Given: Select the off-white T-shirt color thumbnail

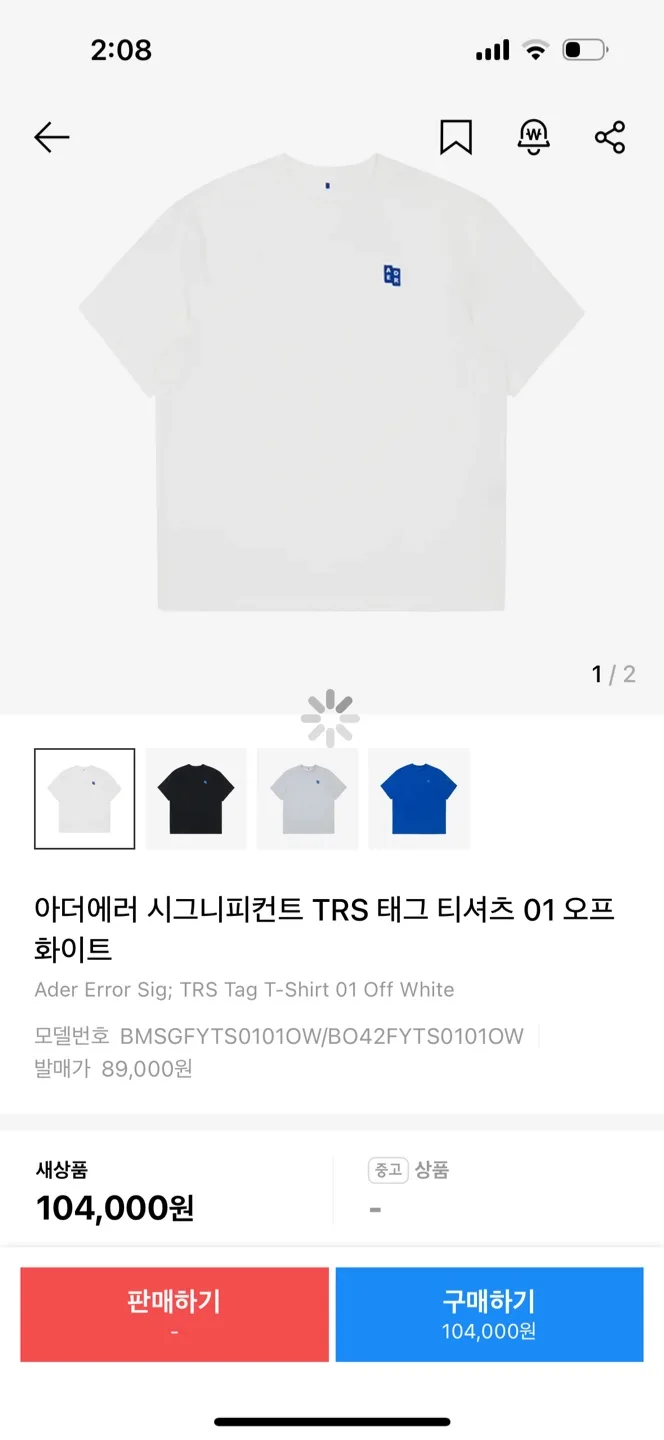Looking at the screenshot, I should (85, 799).
